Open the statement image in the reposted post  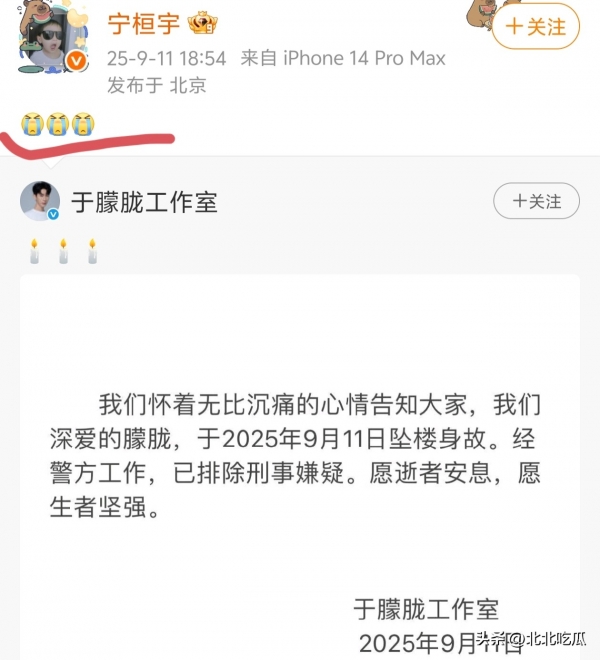pos(300,460)
